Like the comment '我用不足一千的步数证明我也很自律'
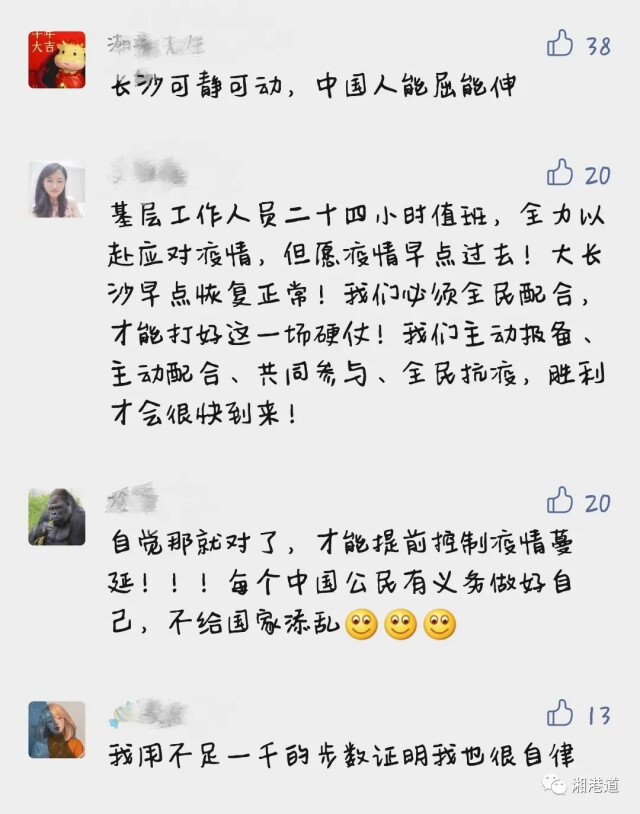The width and height of the screenshot is (640, 814). (x=561, y=713)
